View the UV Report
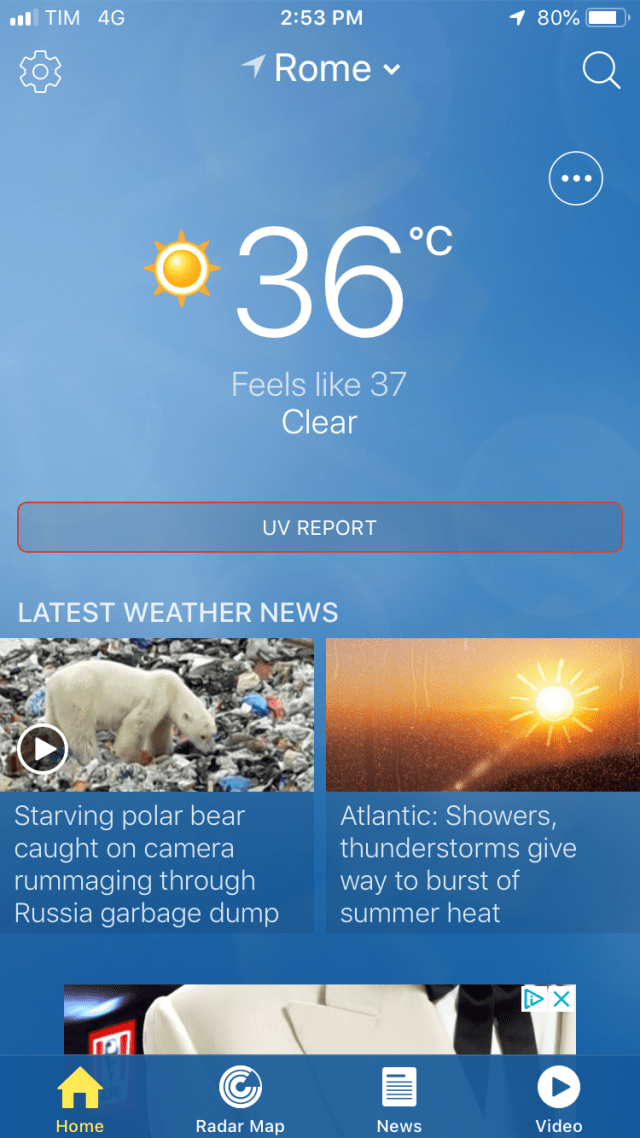 pyautogui.click(x=320, y=527)
